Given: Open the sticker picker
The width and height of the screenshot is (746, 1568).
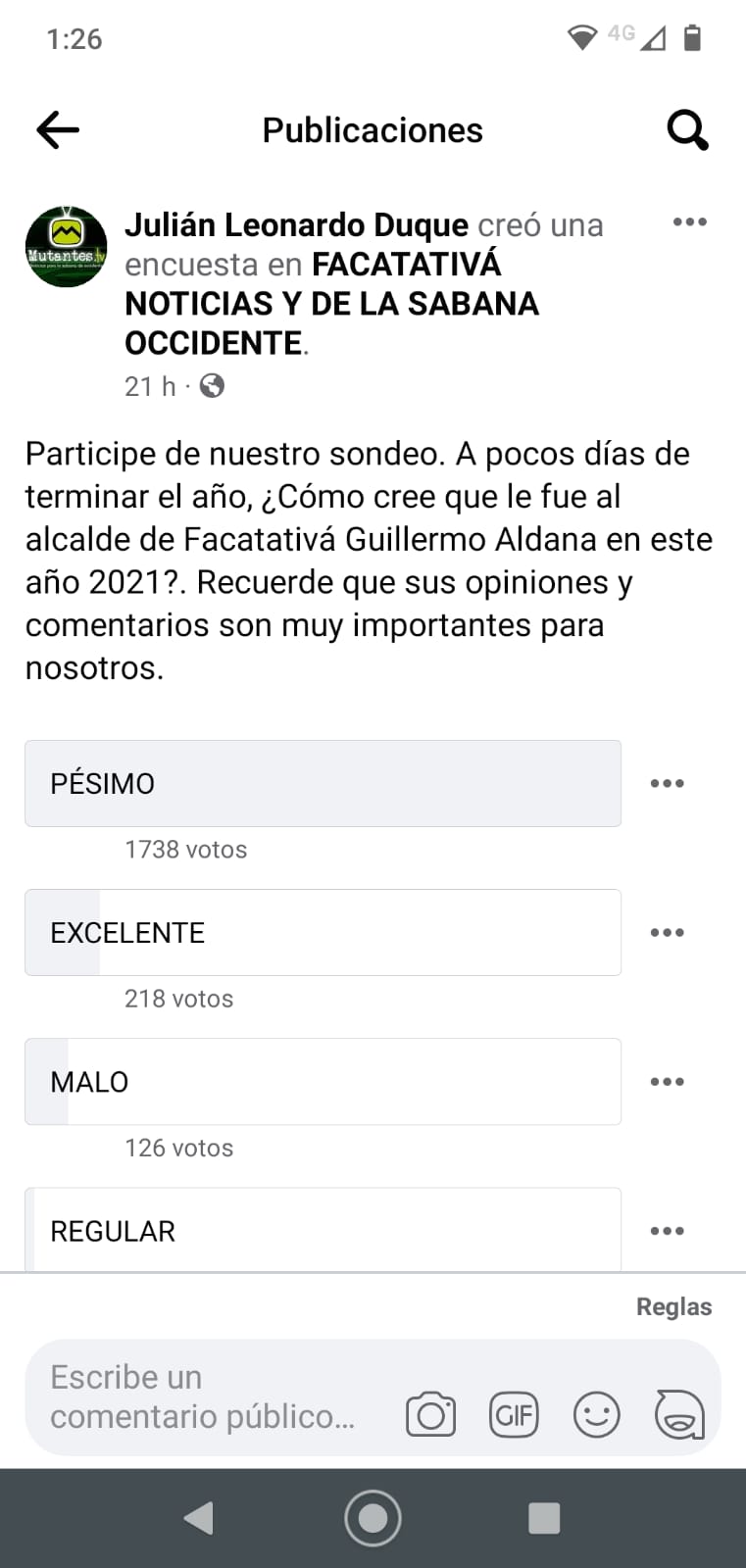Looking at the screenshot, I should (x=679, y=1415).
